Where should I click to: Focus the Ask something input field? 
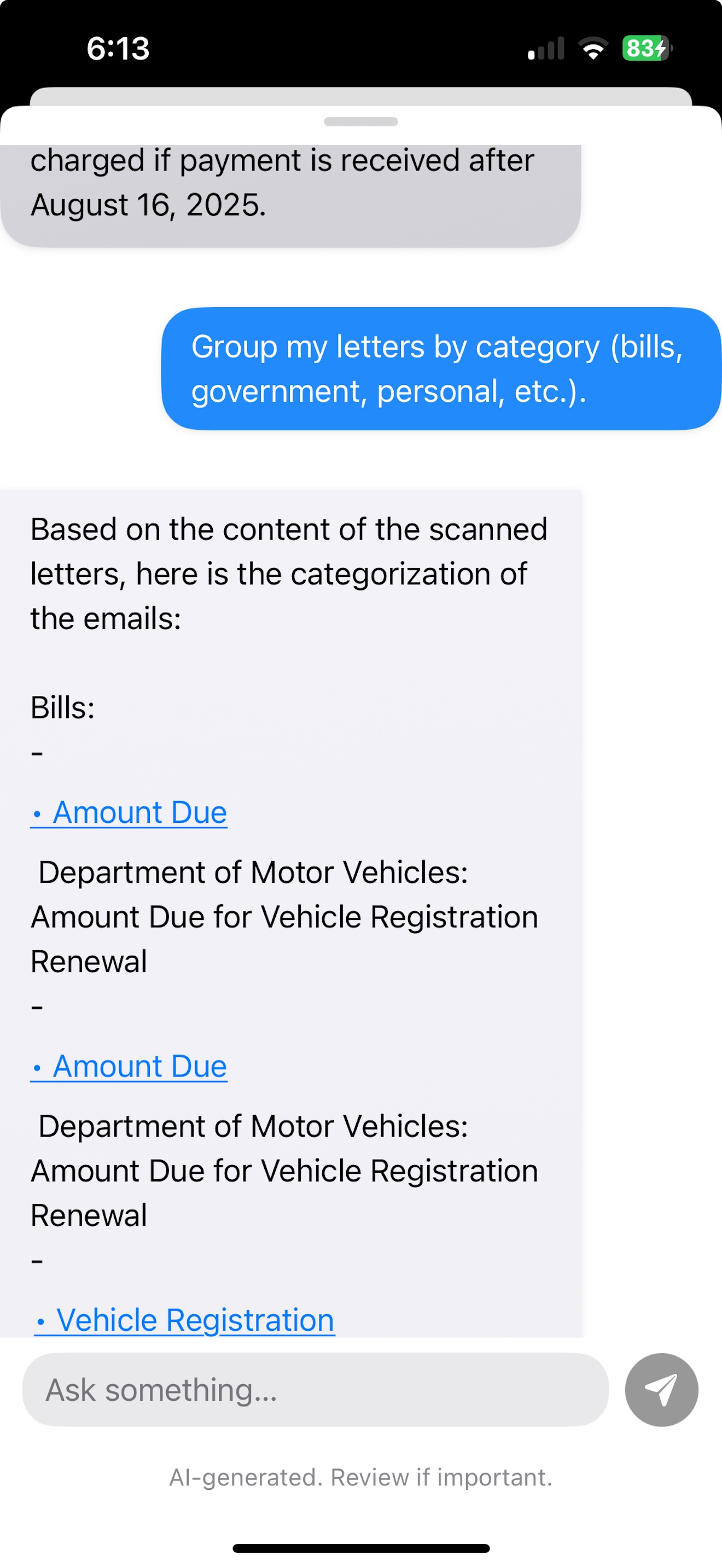coord(316,1390)
